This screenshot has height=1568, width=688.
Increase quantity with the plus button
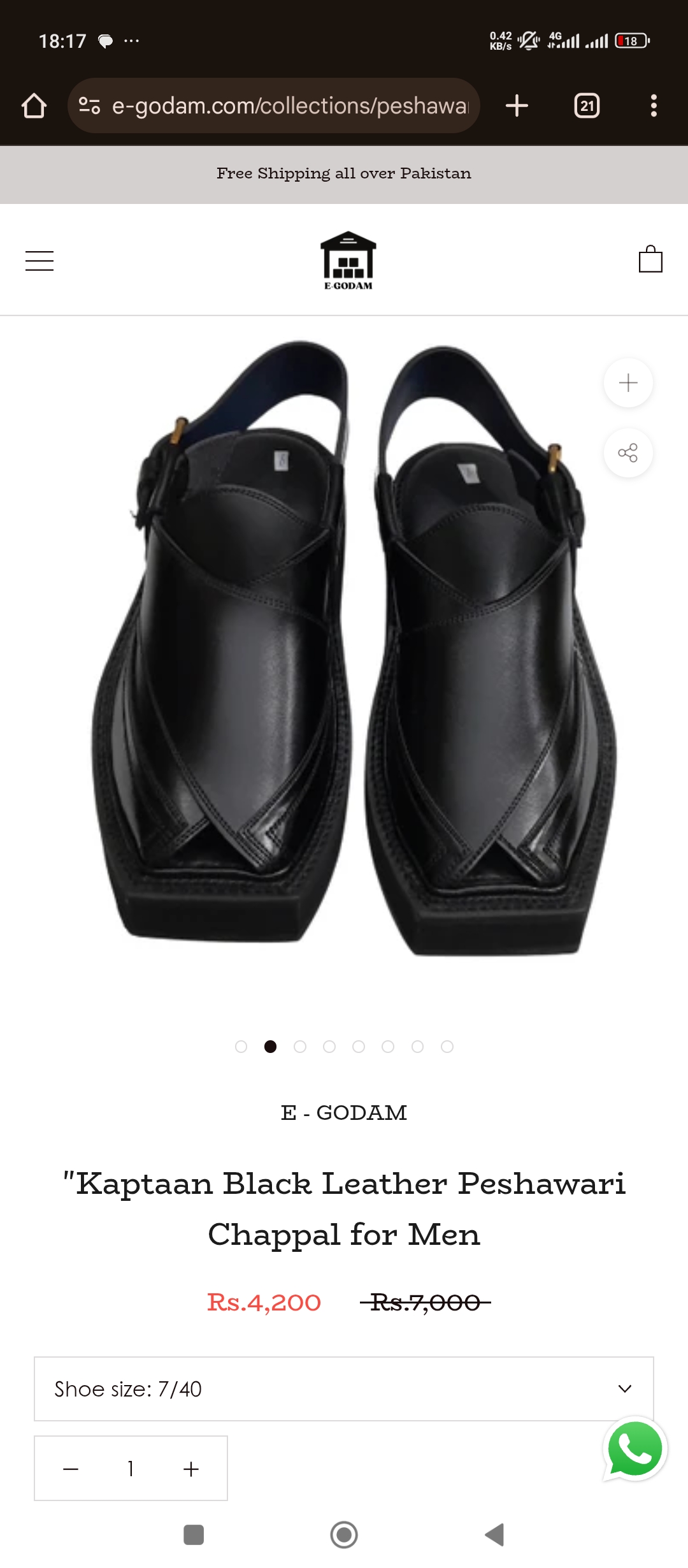(x=191, y=1469)
